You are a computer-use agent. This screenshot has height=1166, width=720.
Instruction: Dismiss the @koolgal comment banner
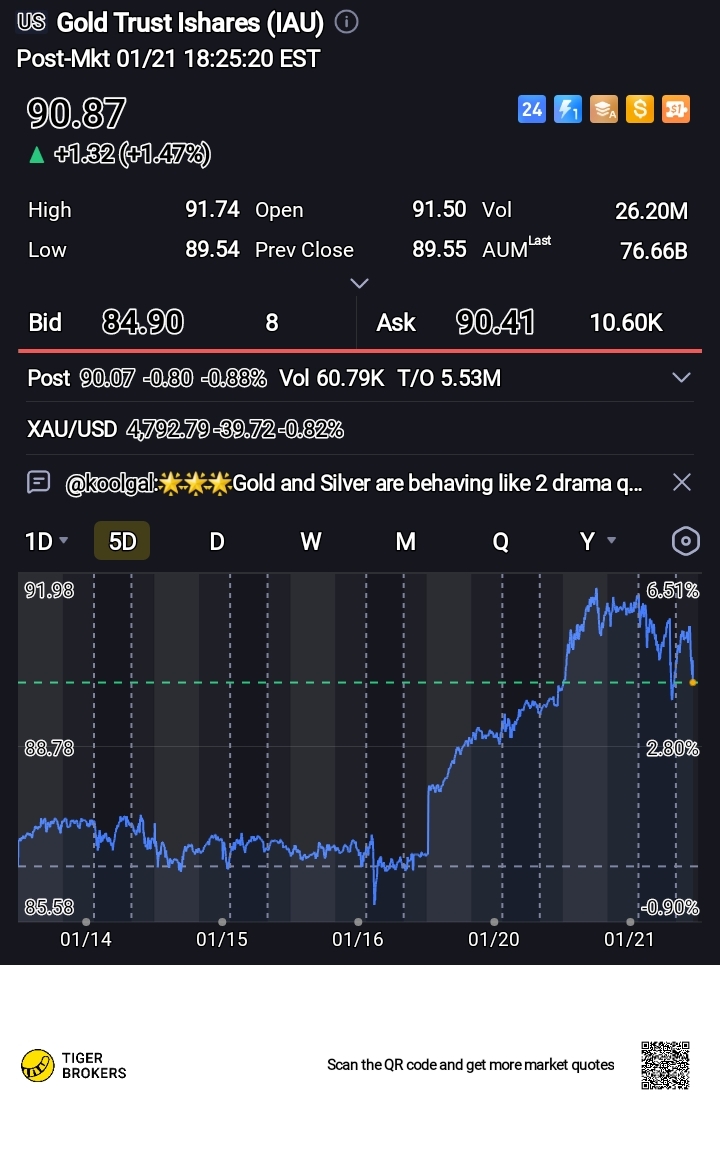click(x=681, y=483)
